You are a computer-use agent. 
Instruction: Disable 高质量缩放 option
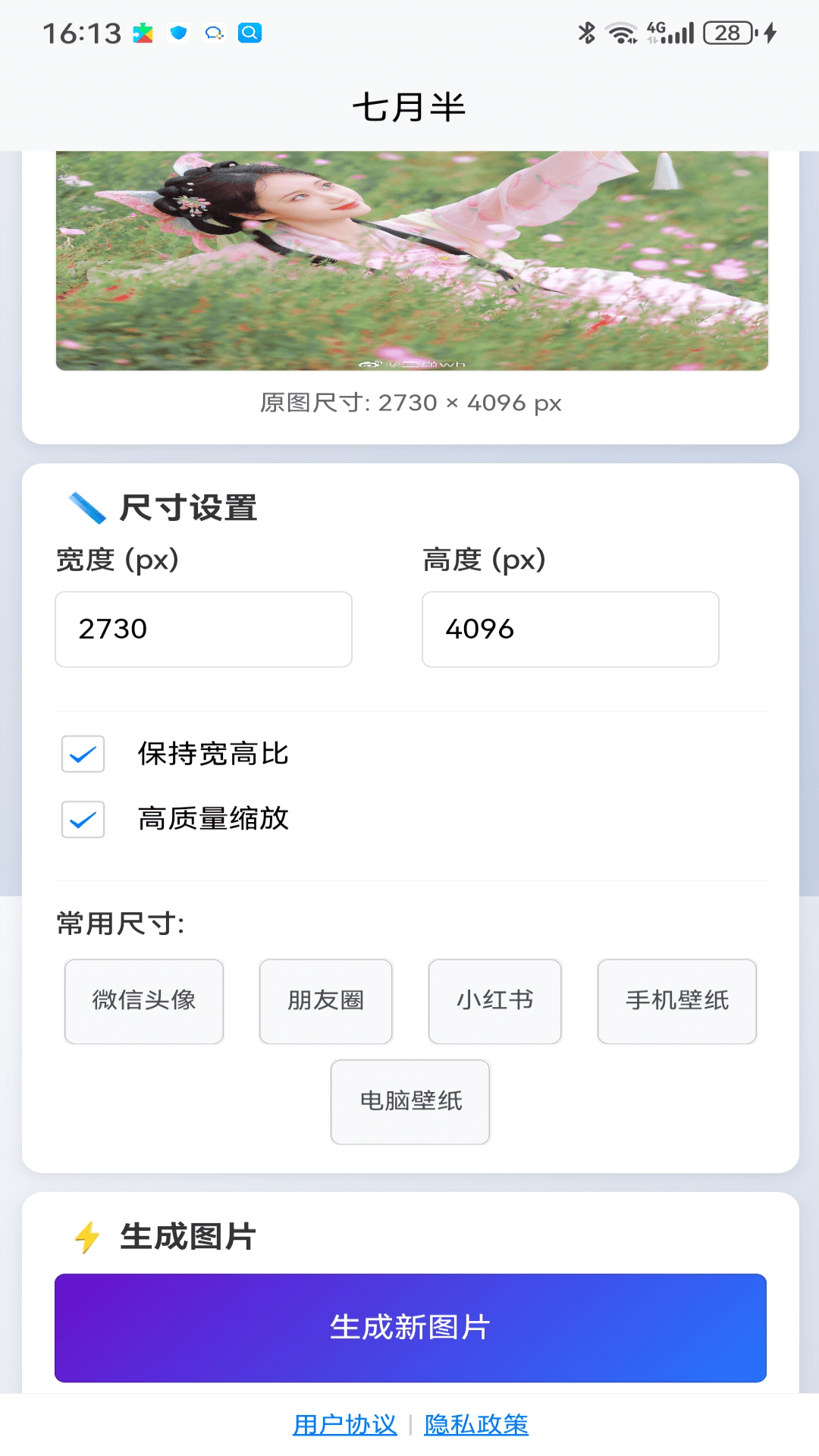tap(83, 819)
